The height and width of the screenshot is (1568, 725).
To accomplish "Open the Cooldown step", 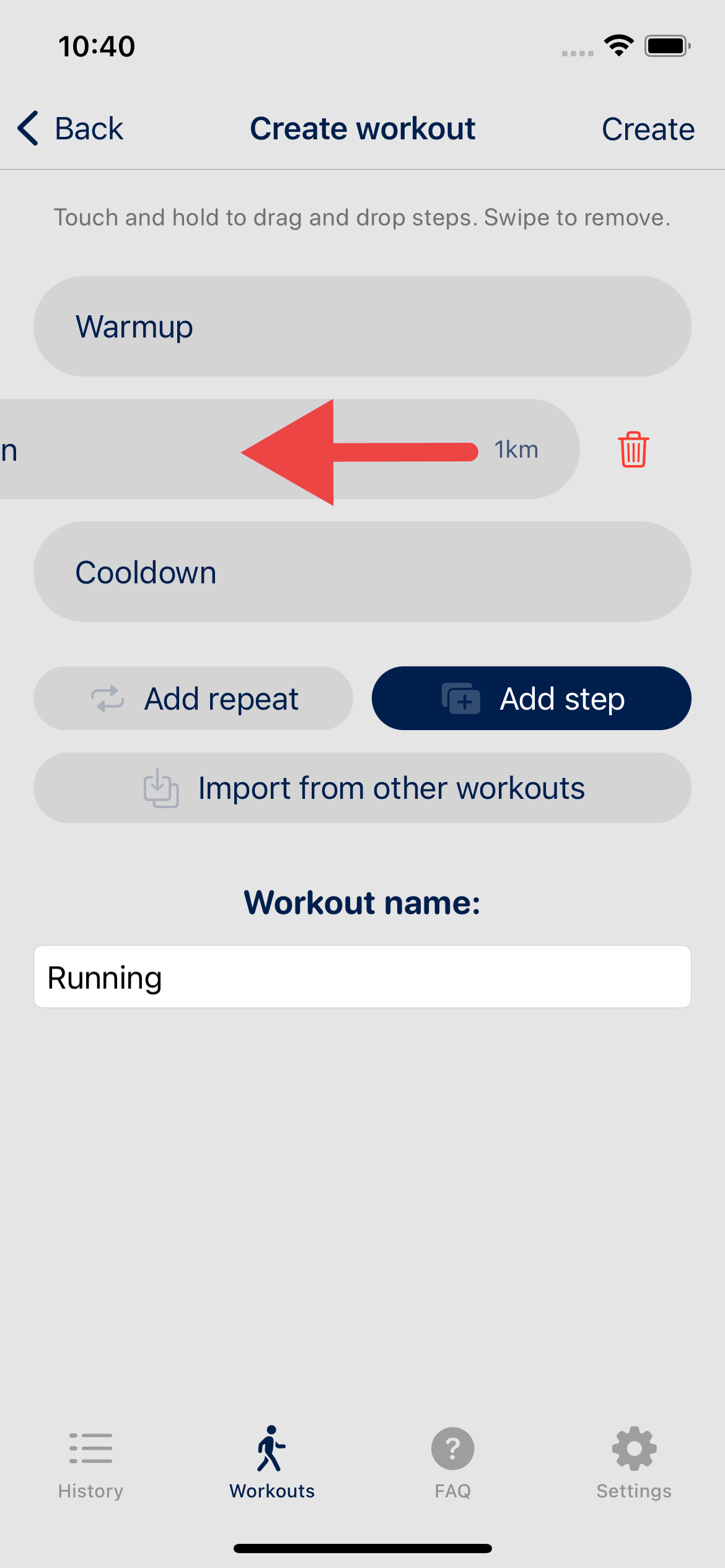I will 362,572.
